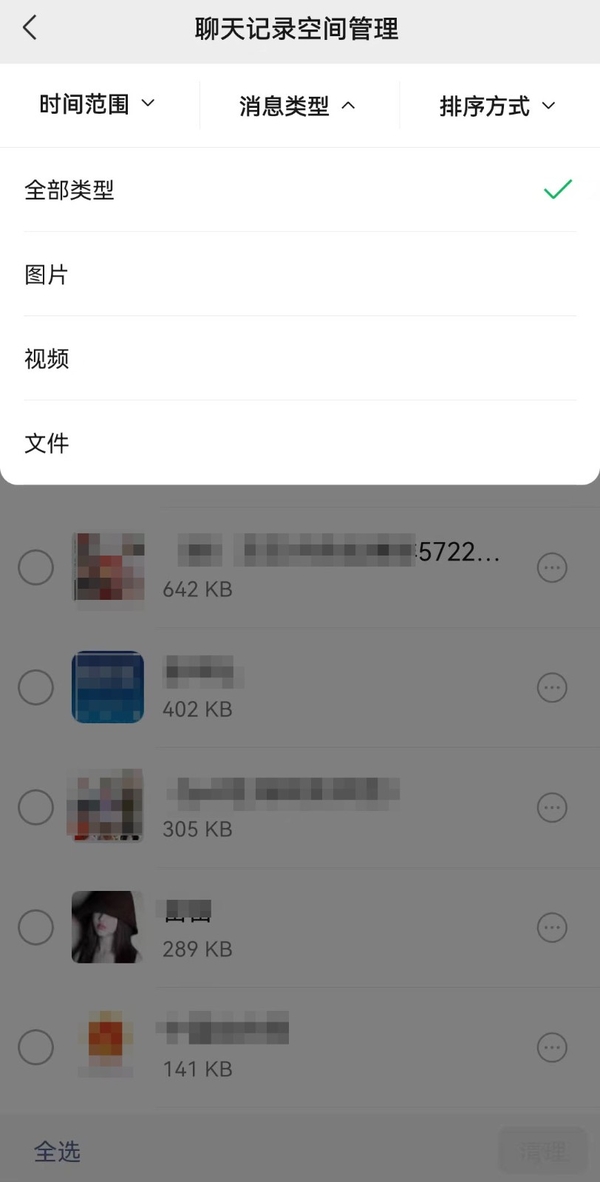The height and width of the screenshot is (1182, 600).
Task: Tick the checkbox for the 402 KB chat
Action: (36, 688)
